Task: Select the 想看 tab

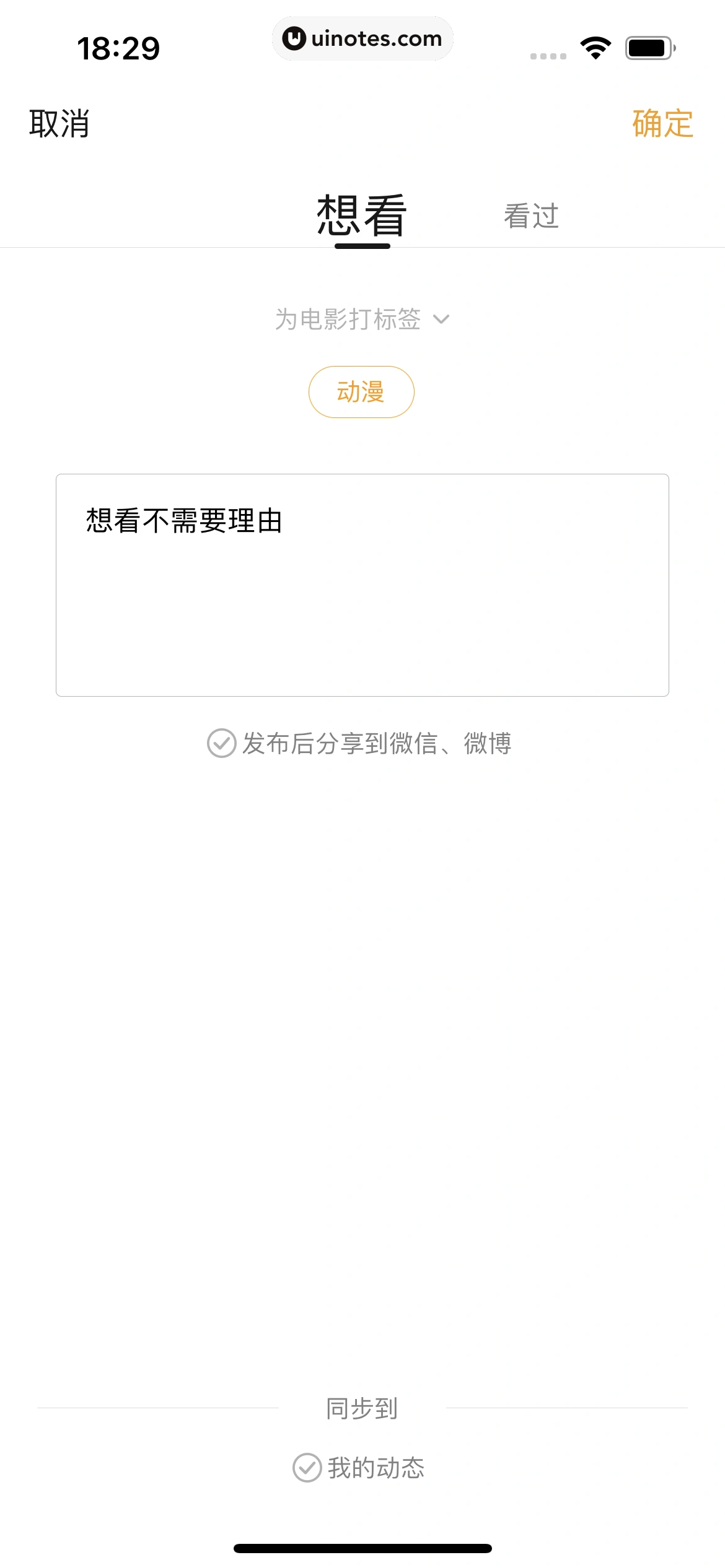Action: 362,216
